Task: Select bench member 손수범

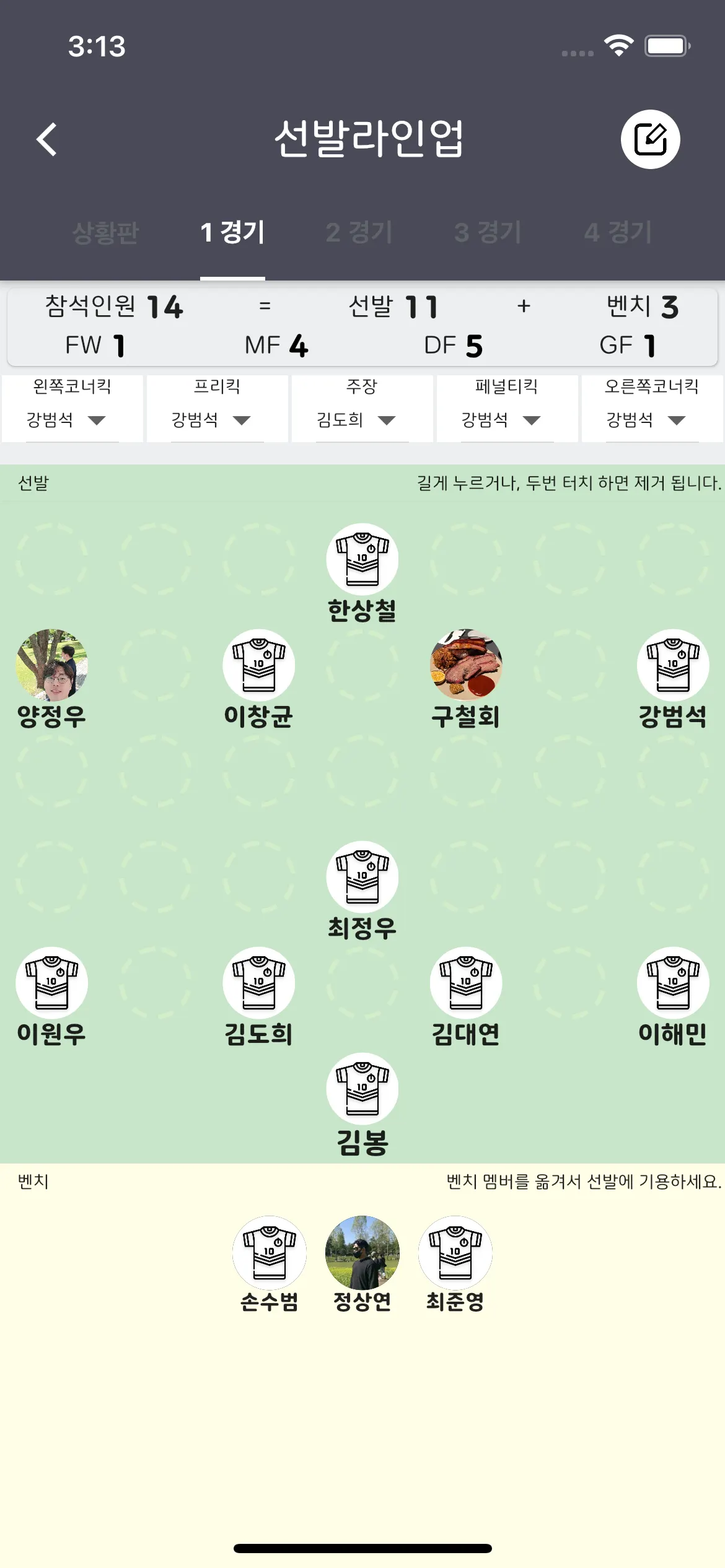Action: tap(270, 1253)
